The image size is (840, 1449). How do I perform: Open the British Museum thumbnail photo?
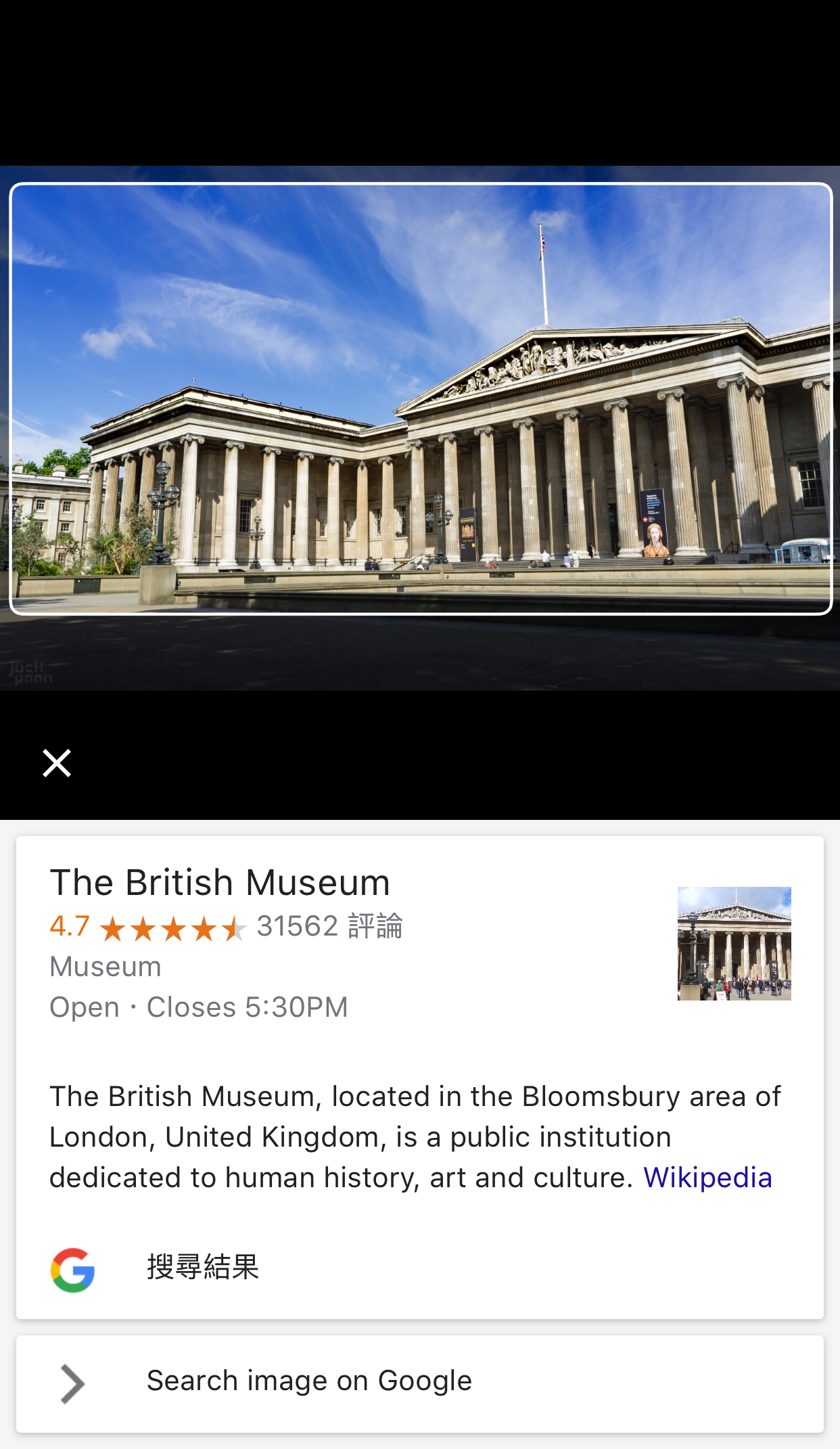click(734, 943)
